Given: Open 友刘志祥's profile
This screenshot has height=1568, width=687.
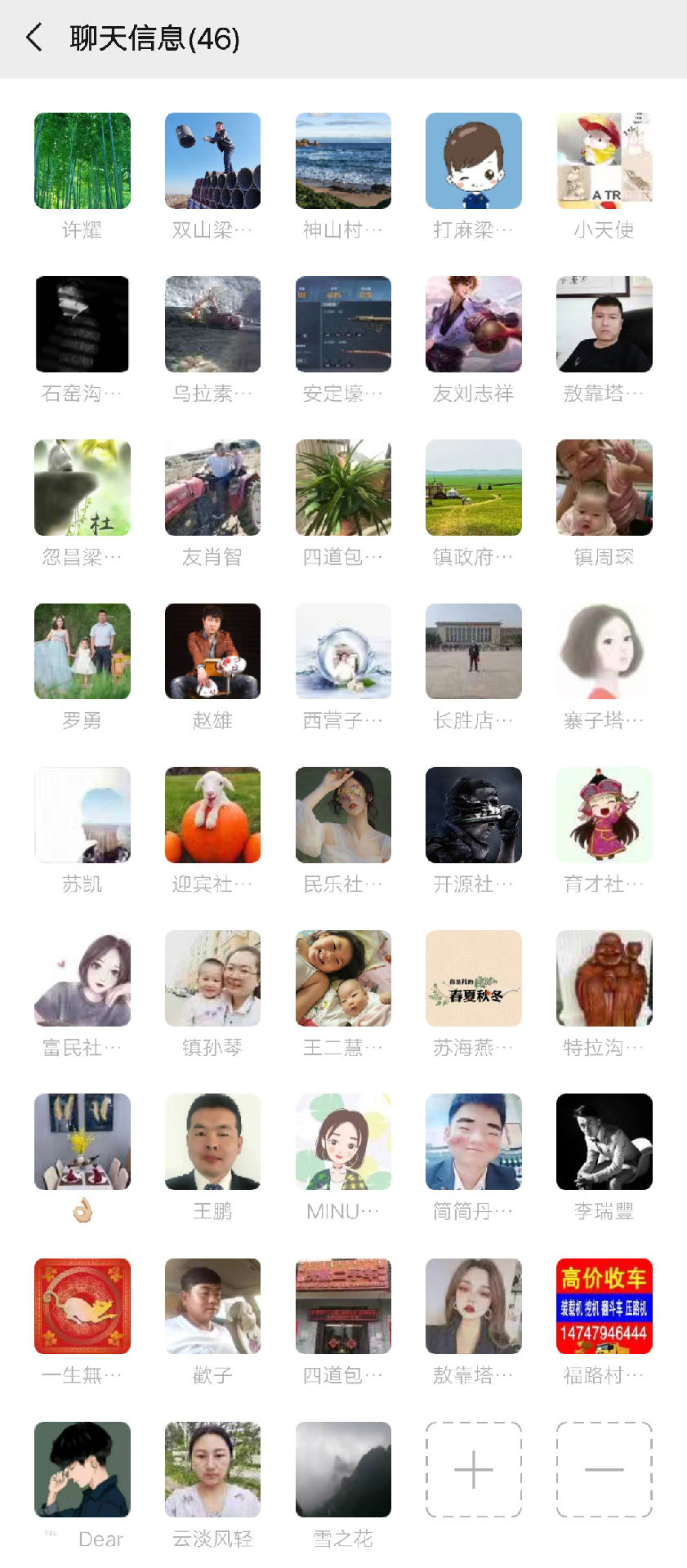Looking at the screenshot, I should click(x=473, y=324).
